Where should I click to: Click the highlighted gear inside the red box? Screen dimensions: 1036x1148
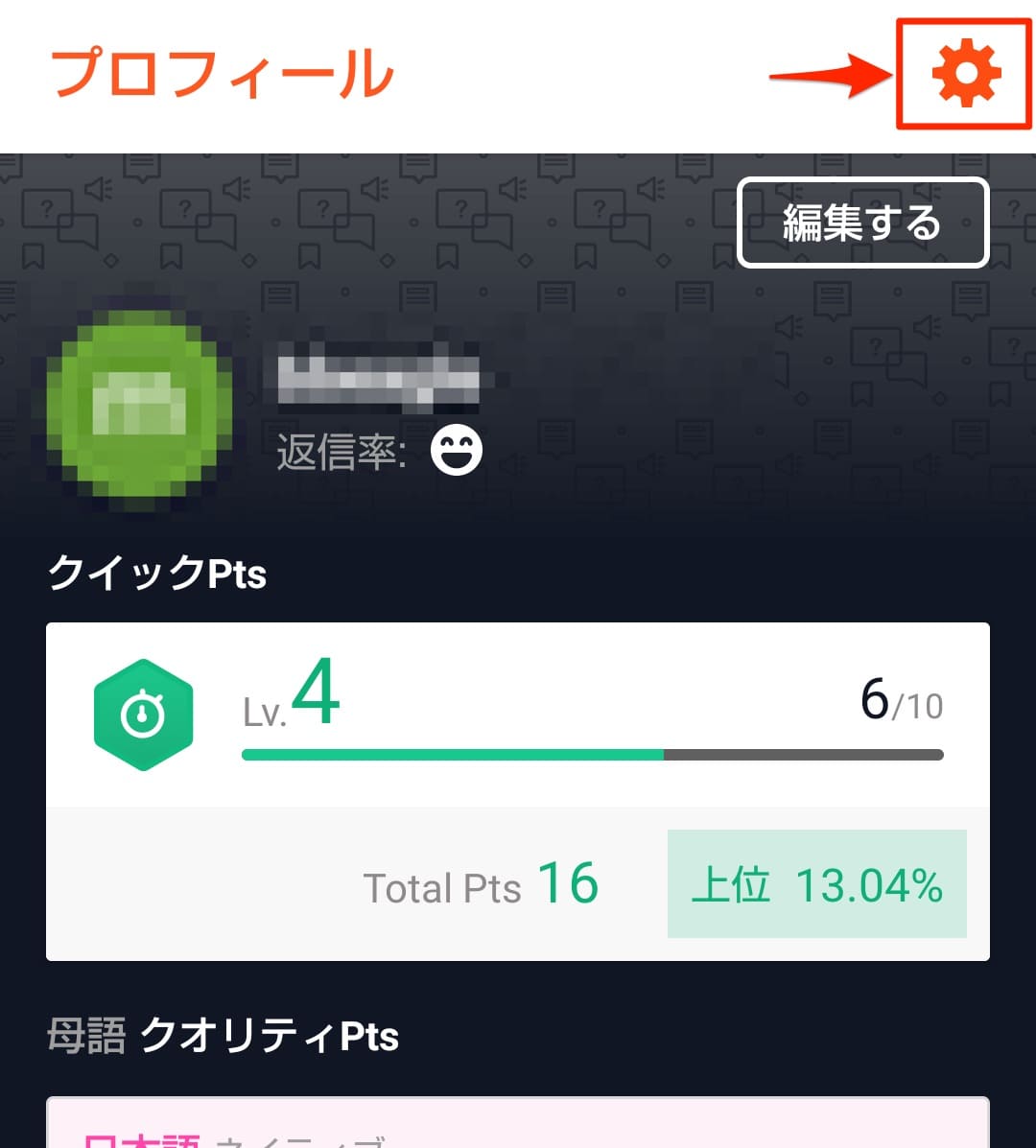(967, 73)
